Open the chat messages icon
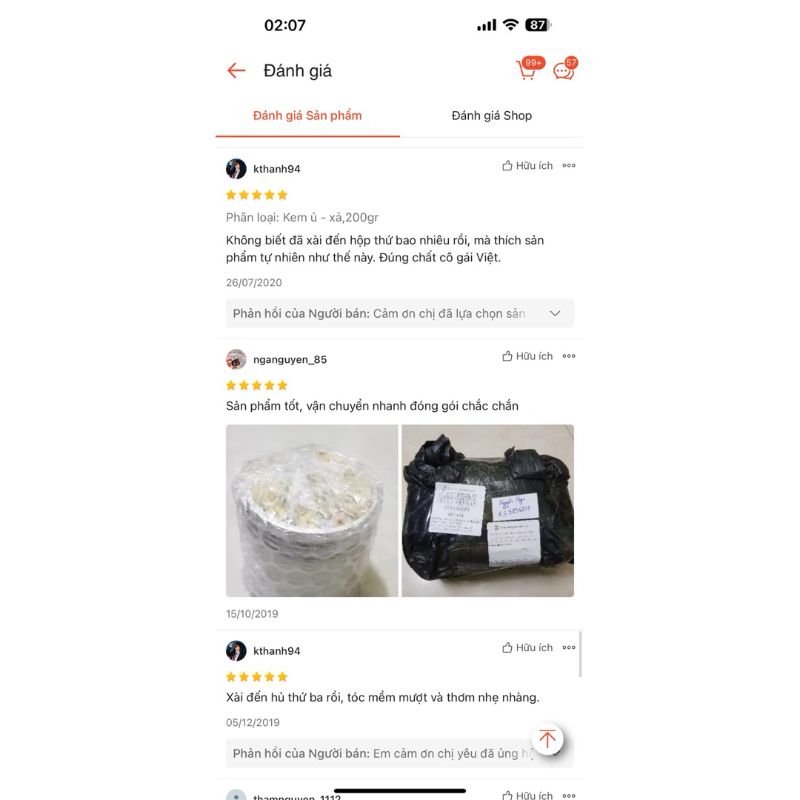 pyautogui.click(x=564, y=70)
